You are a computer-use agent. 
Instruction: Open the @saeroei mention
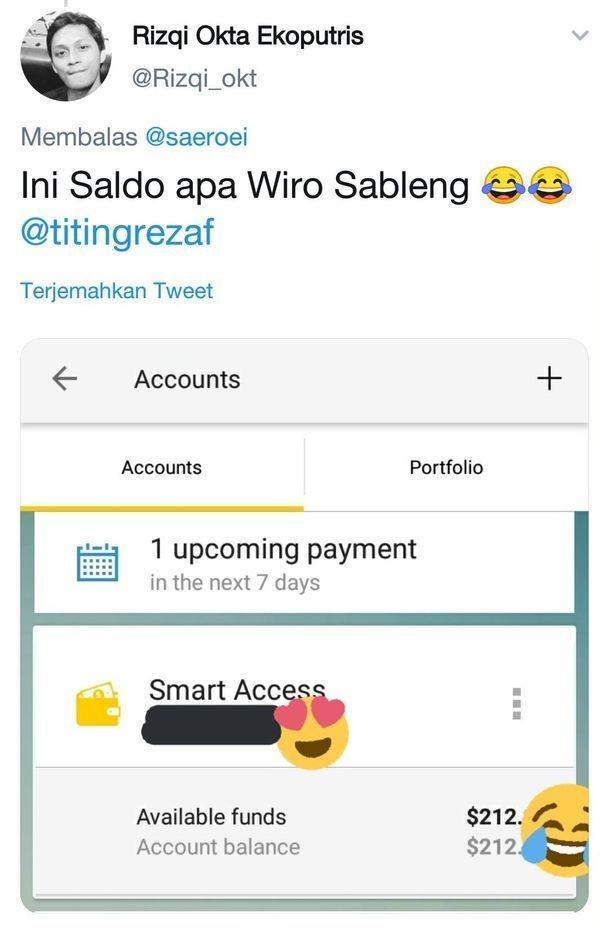(x=196, y=137)
